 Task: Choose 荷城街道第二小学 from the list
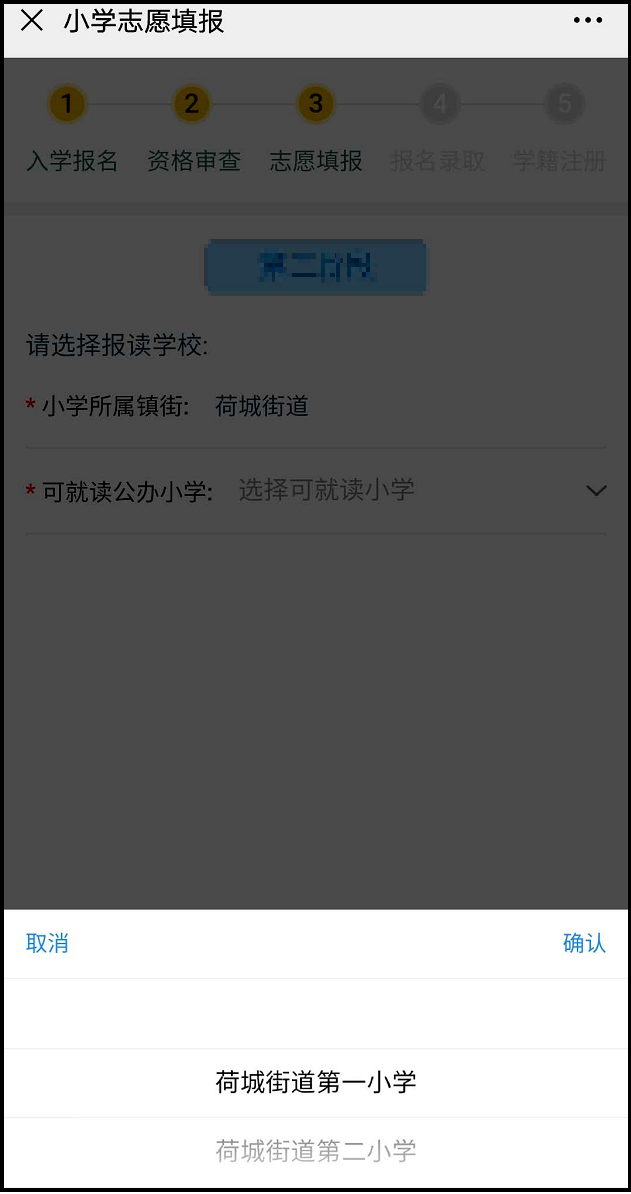pyautogui.click(x=315, y=1151)
